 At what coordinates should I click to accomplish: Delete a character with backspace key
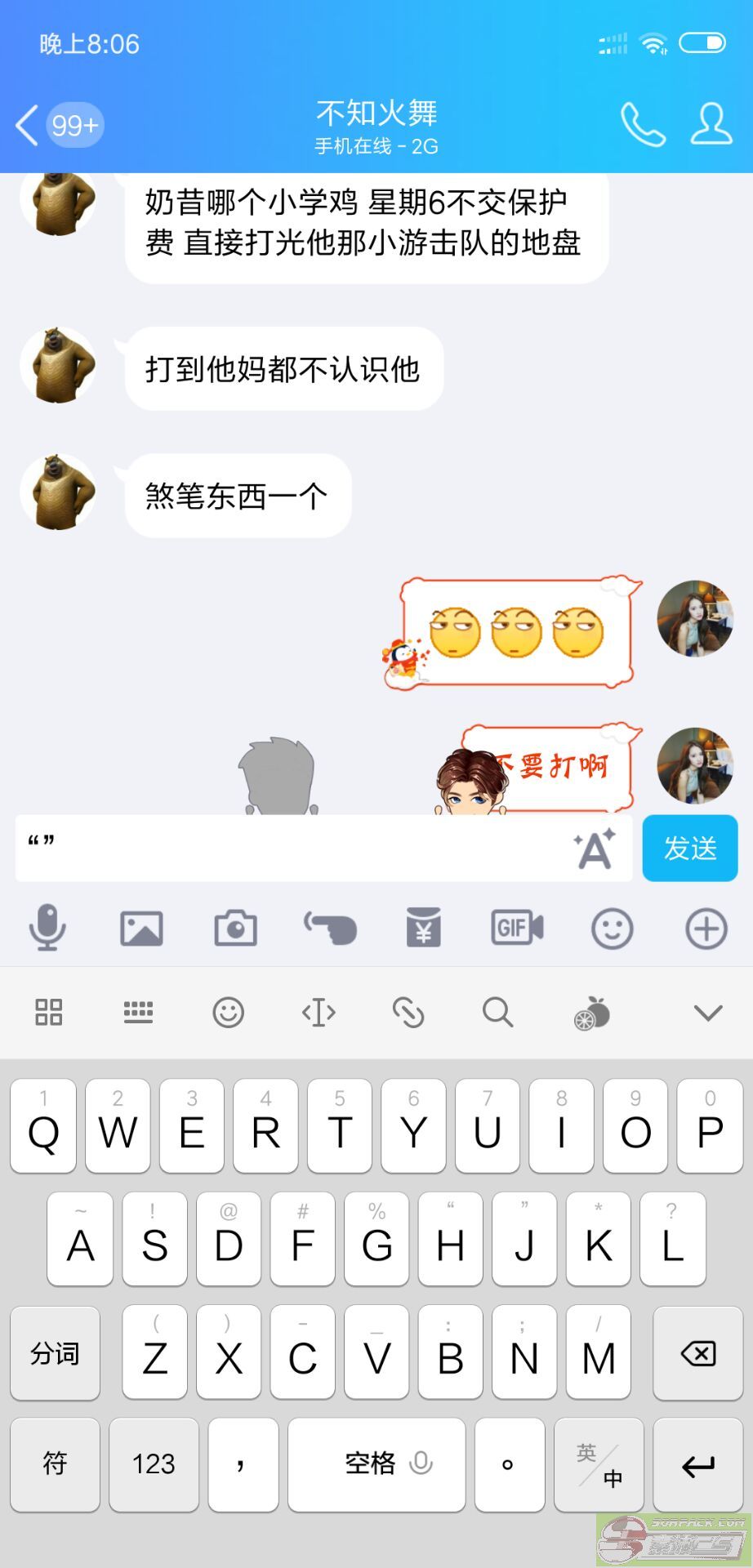pos(697,1354)
